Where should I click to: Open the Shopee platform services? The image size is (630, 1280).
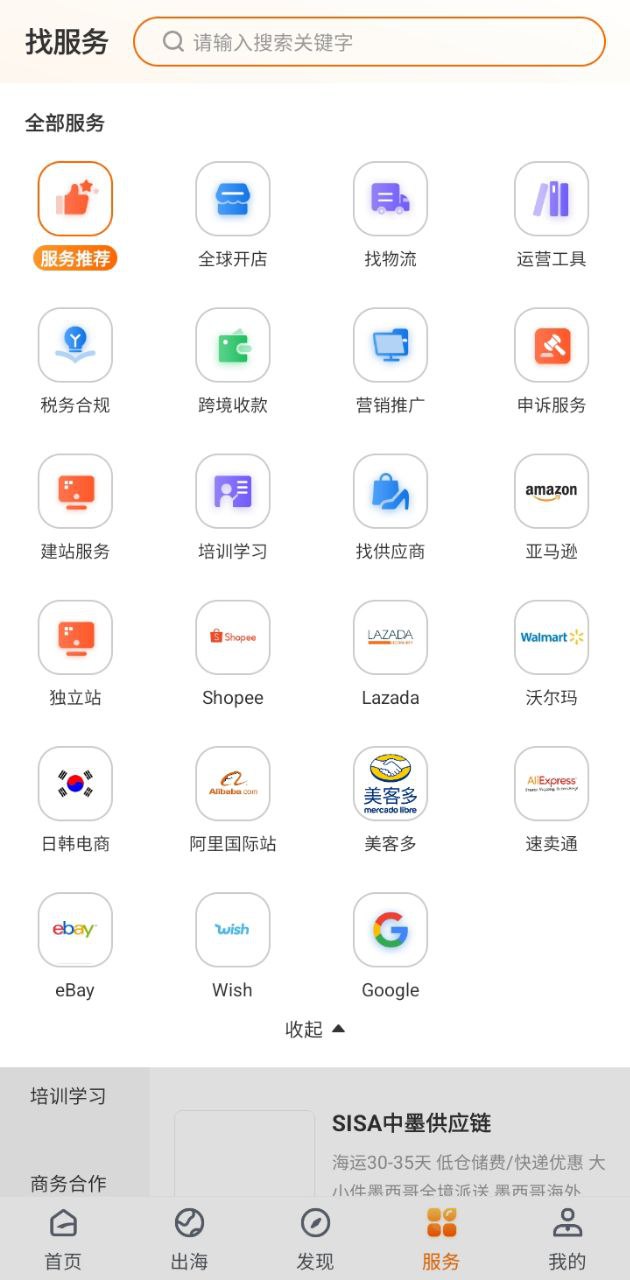click(232, 653)
